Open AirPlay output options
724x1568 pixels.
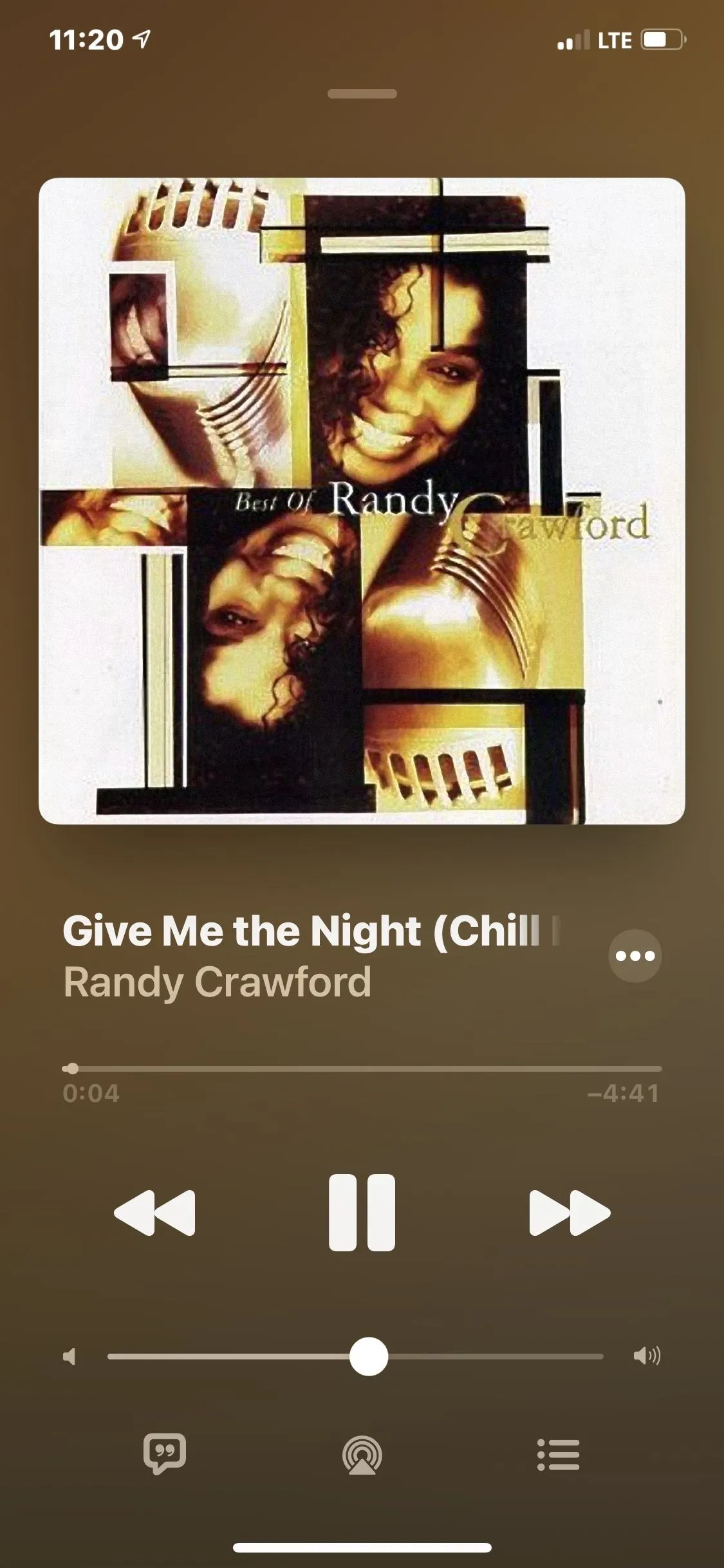362,1455
